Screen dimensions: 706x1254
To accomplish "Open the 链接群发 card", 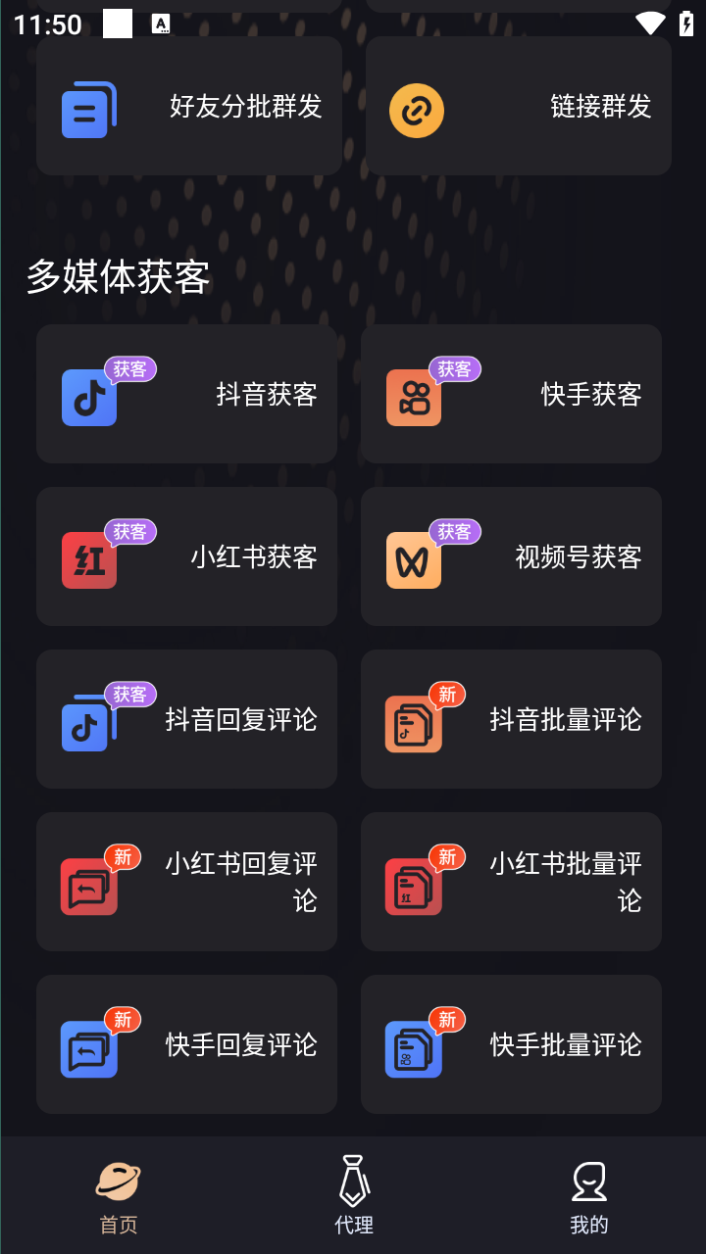I will click(518, 107).
